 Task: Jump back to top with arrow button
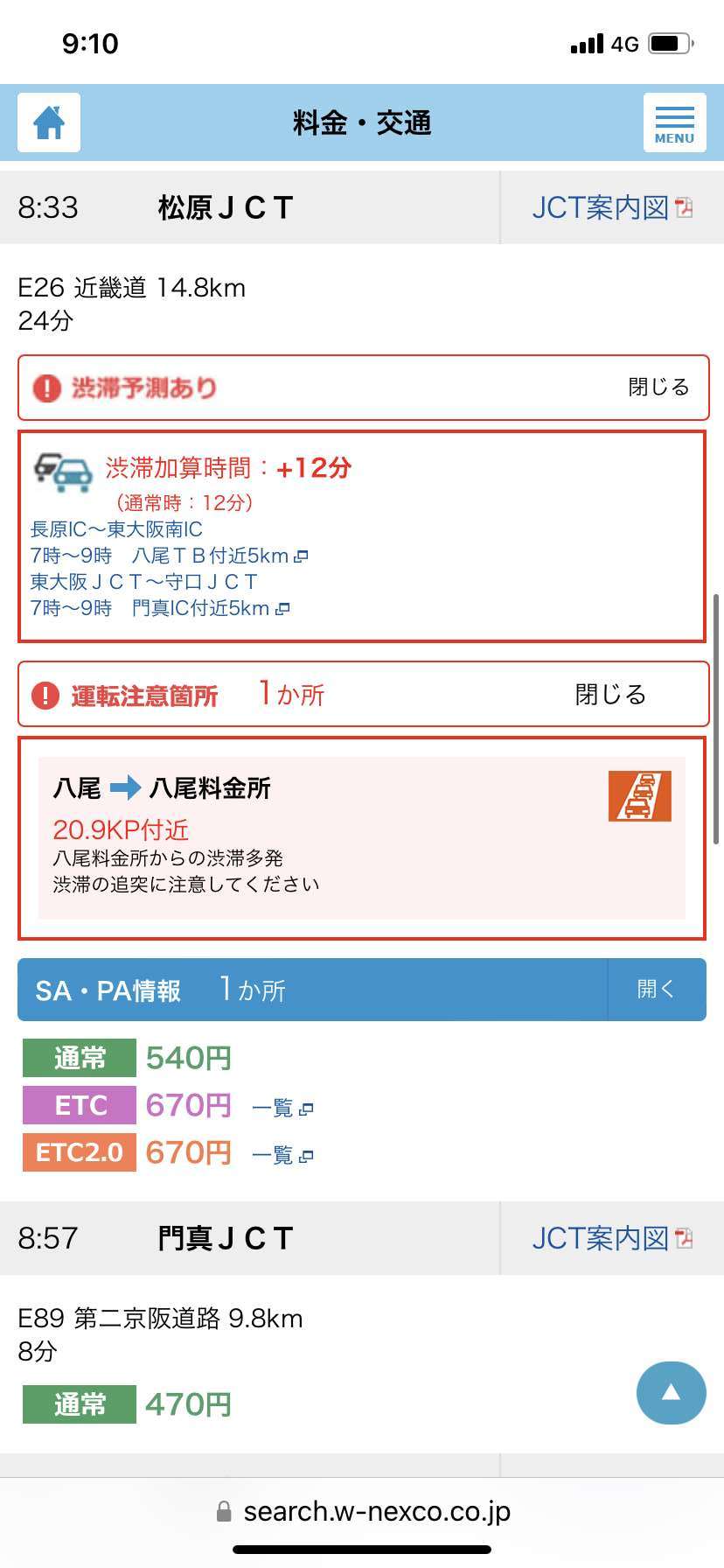point(671,1393)
